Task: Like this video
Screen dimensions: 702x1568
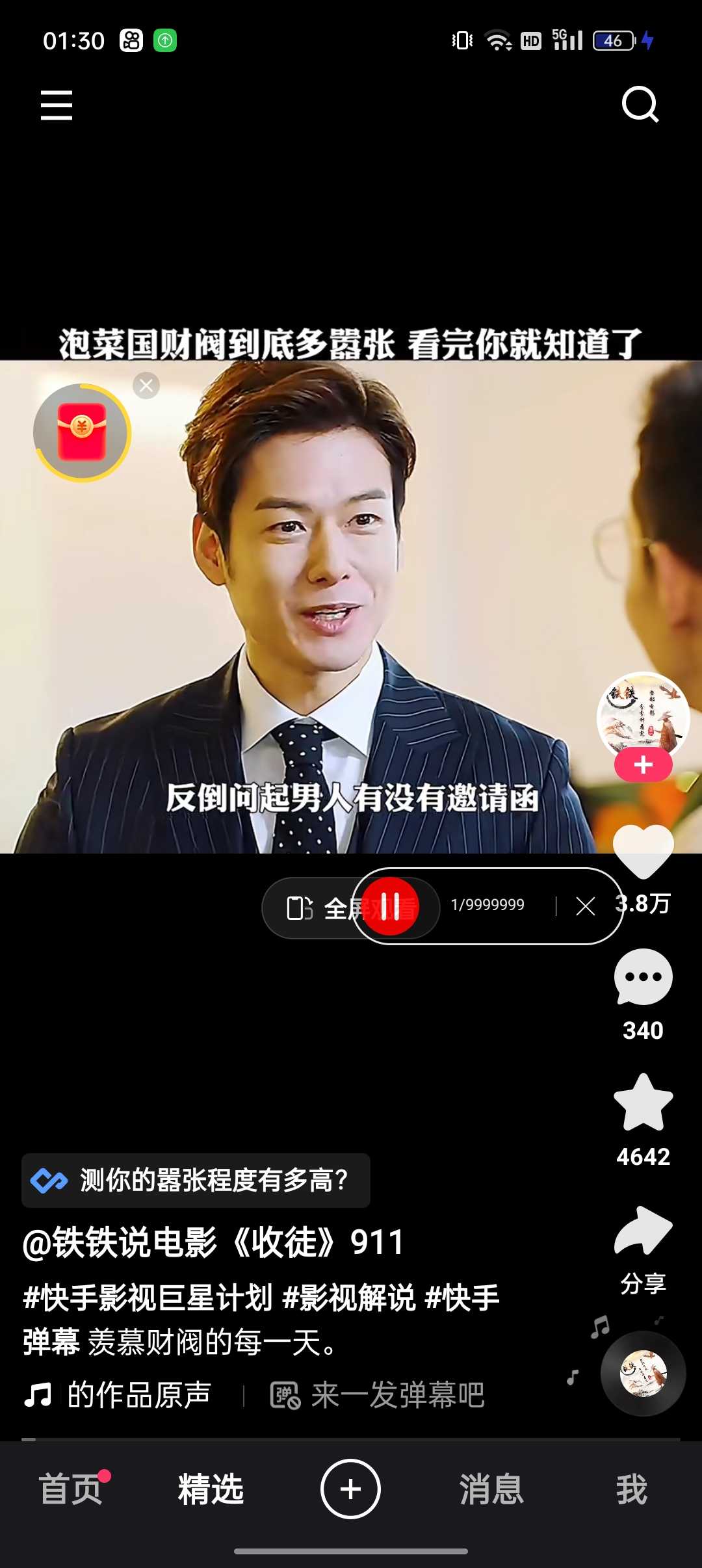Action: pos(643,852)
